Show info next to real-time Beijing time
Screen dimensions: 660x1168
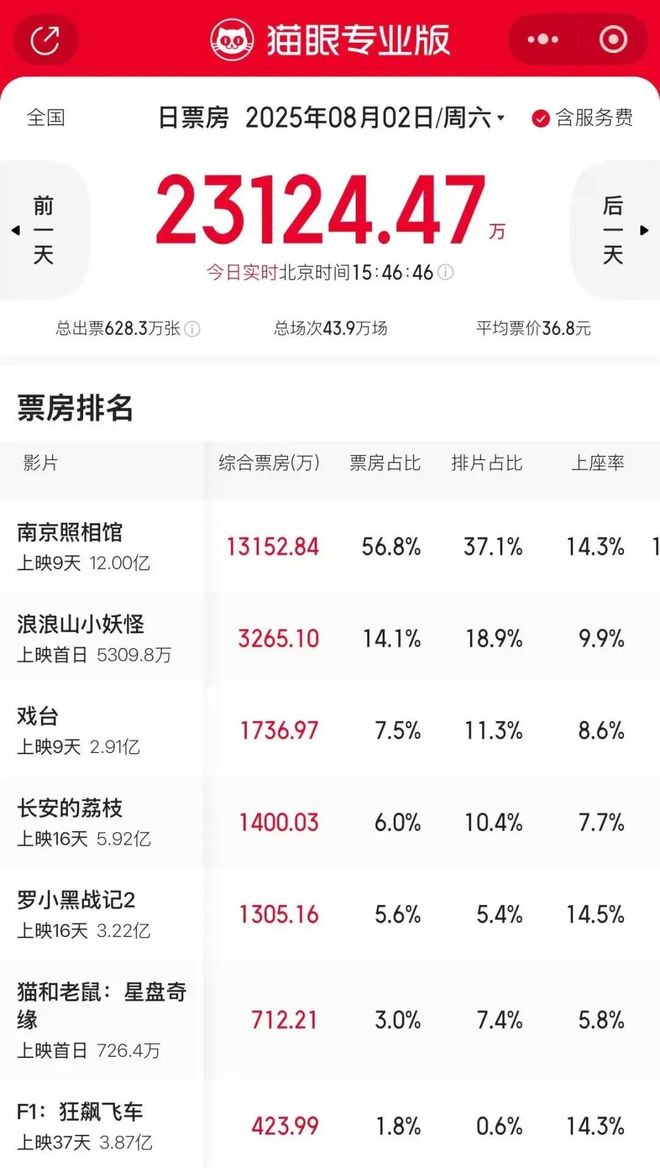pos(446,272)
